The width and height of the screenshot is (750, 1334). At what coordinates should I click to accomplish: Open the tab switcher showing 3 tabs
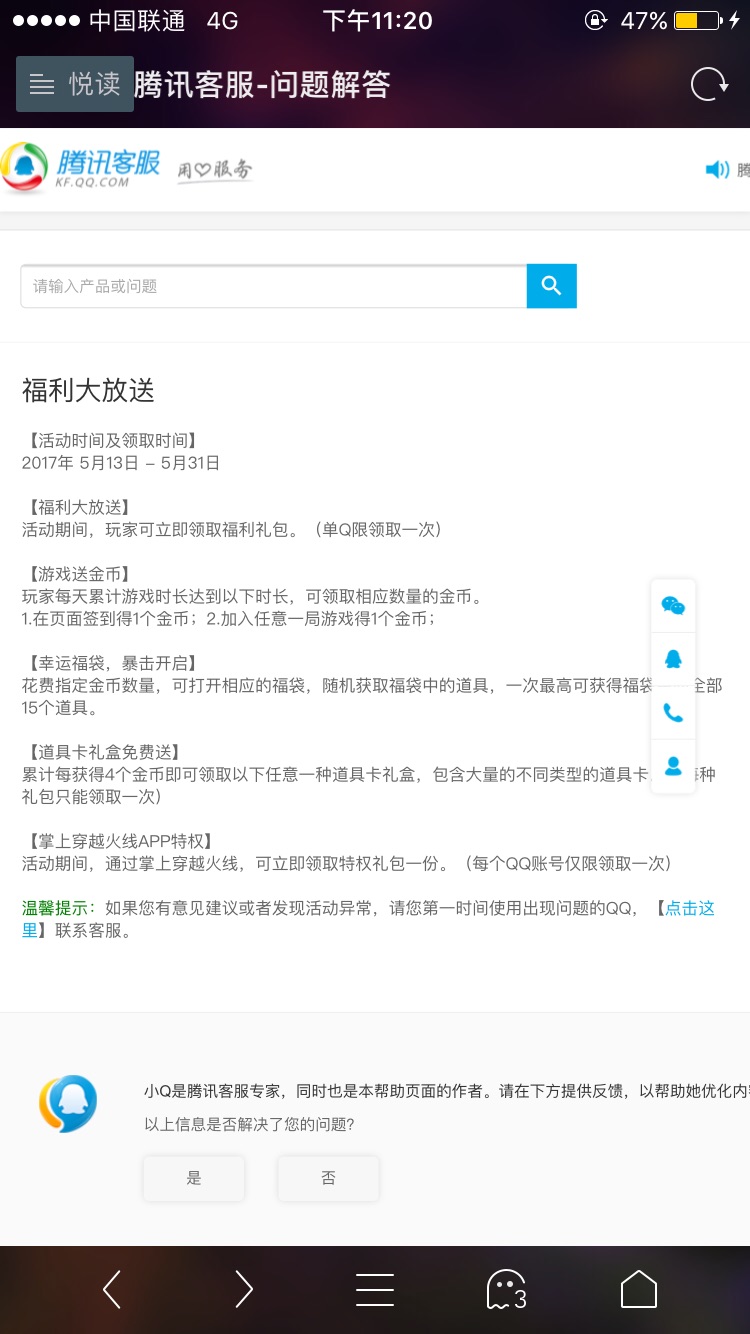pos(506,1290)
